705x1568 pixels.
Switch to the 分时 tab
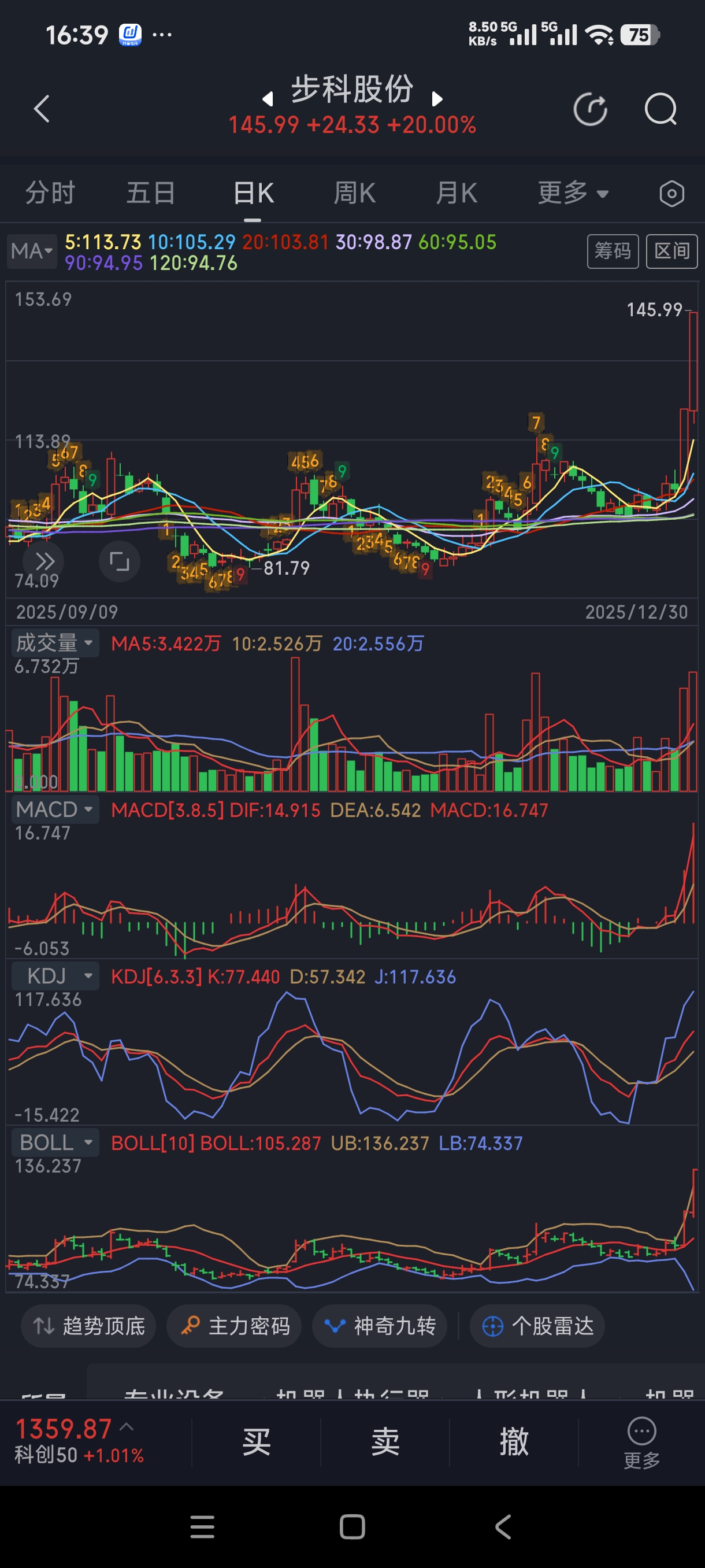[50, 194]
